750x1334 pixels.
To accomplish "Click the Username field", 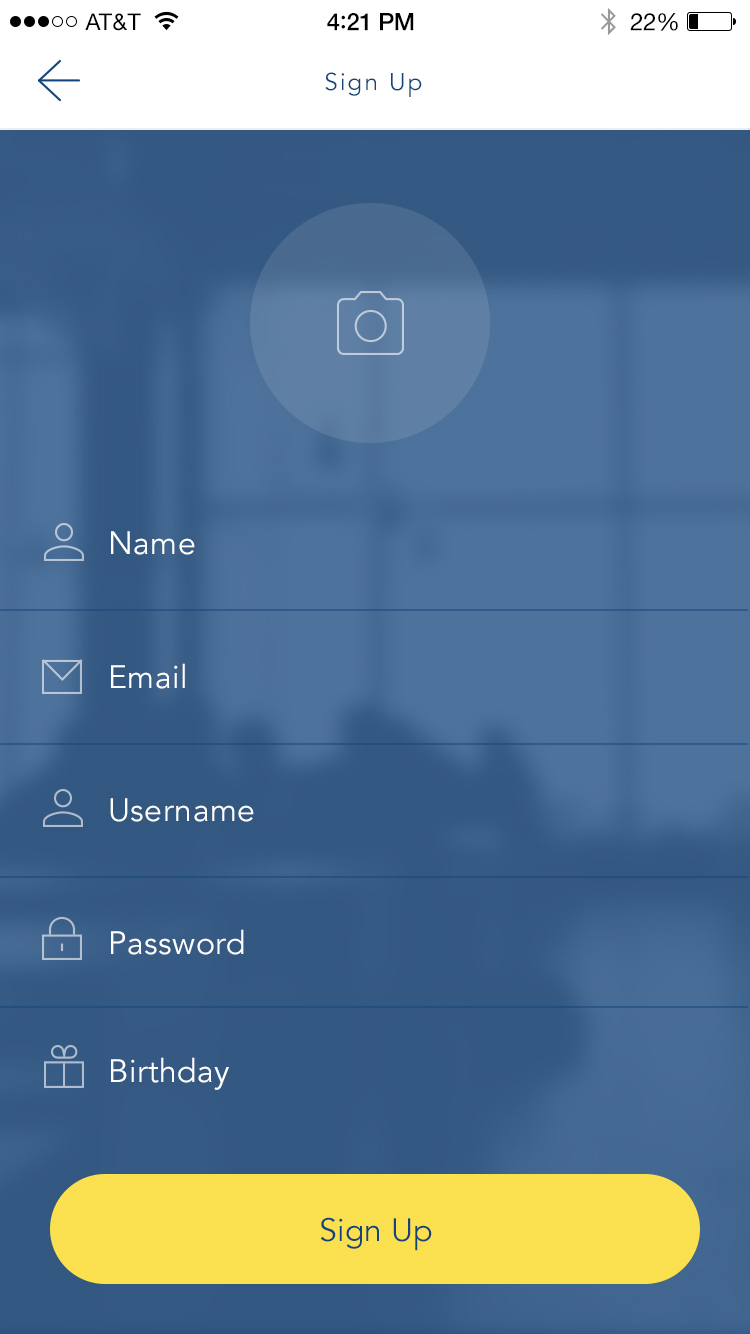I will (300, 809).
